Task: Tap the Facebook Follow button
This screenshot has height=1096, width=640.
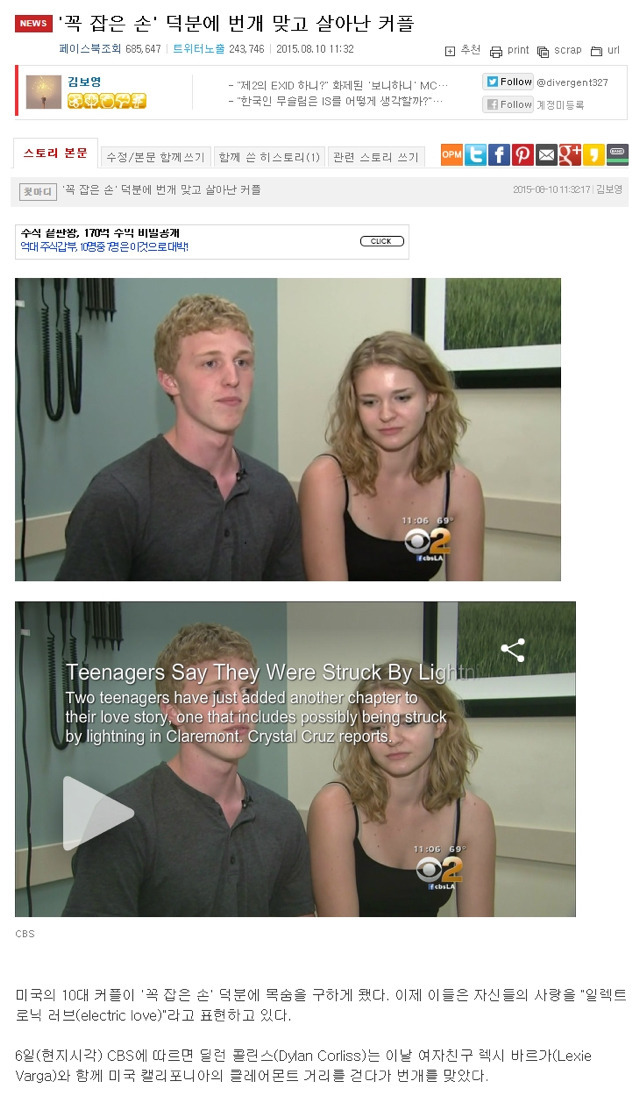Action: pyautogui.click(x=508, y=104)
